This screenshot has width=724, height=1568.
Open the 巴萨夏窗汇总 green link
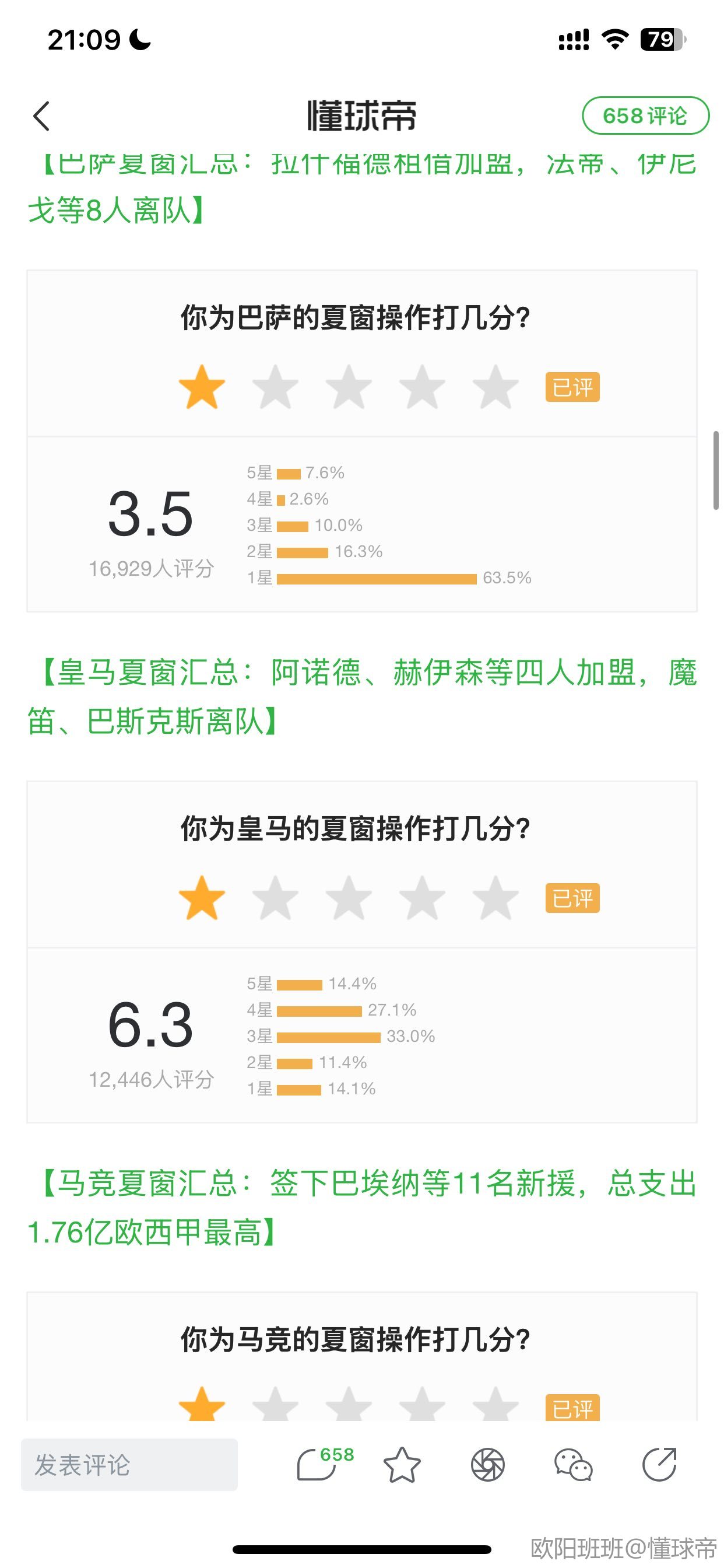(362, 188)
